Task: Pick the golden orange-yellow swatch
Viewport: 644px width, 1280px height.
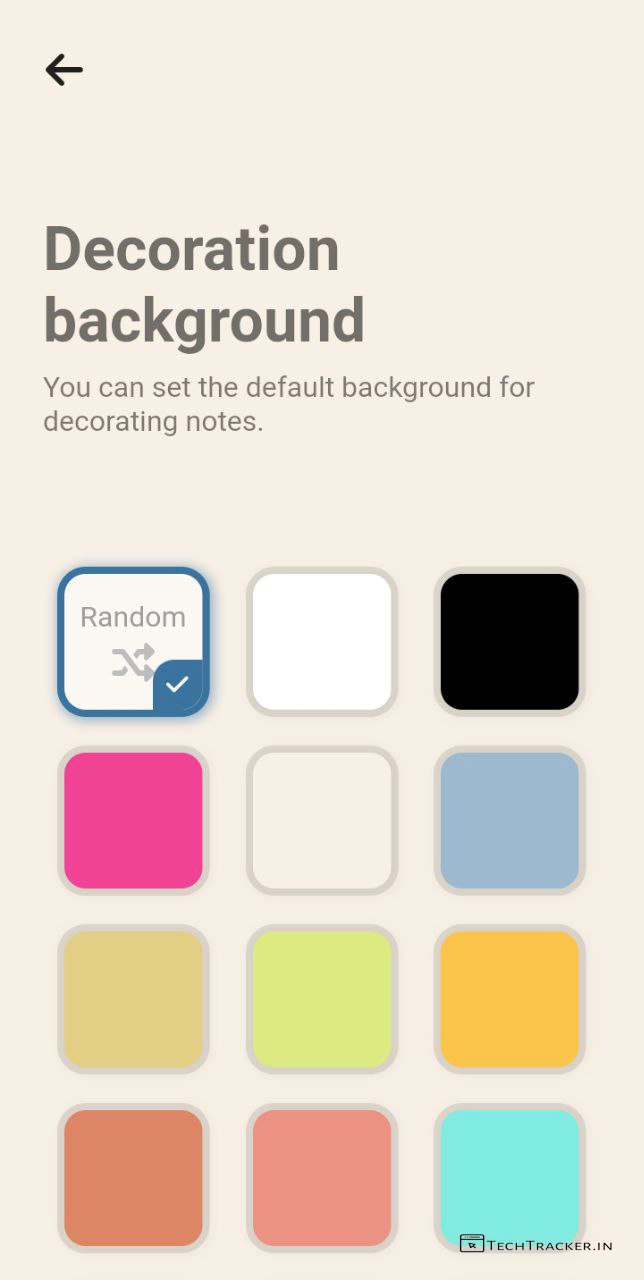Action: pos(509,998)
